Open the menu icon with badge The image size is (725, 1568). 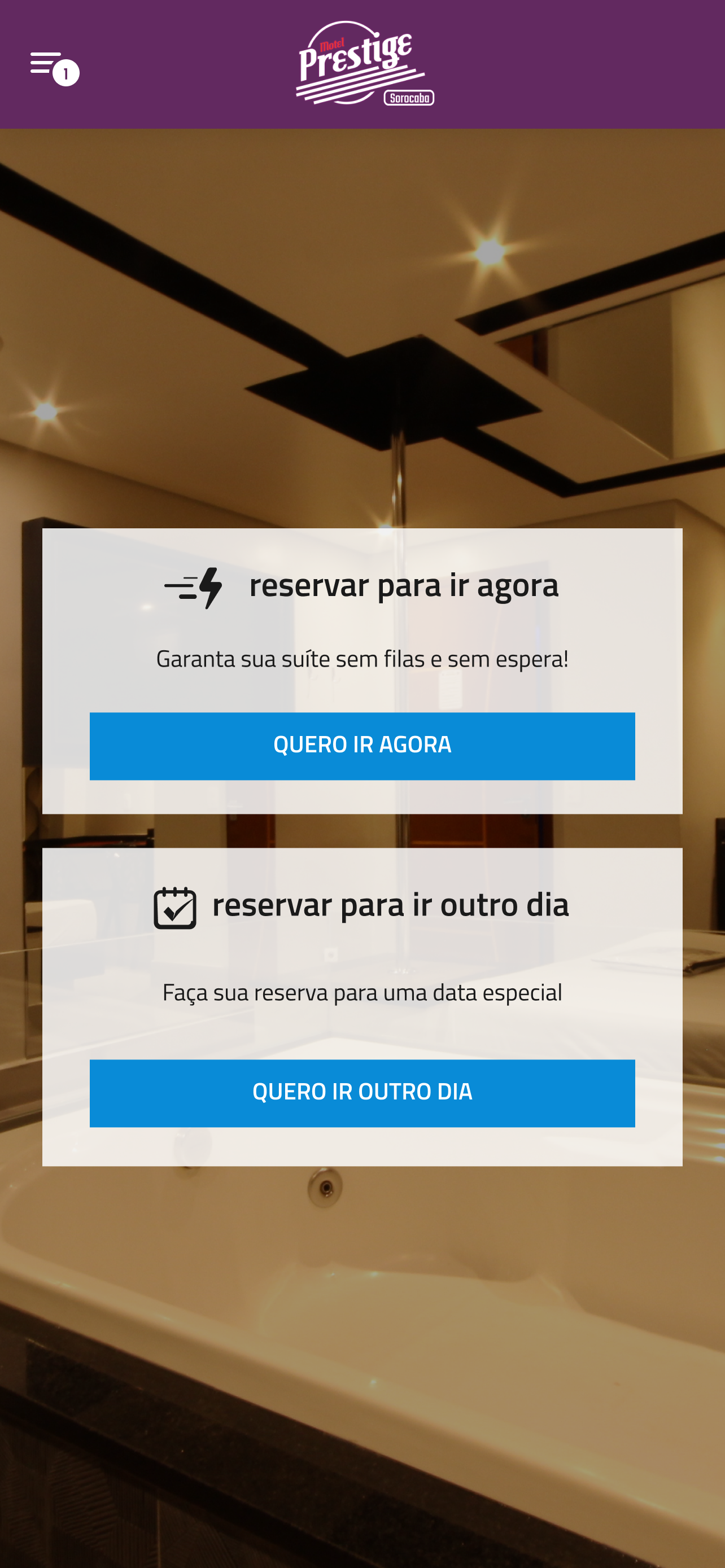[x=54, y=68]
